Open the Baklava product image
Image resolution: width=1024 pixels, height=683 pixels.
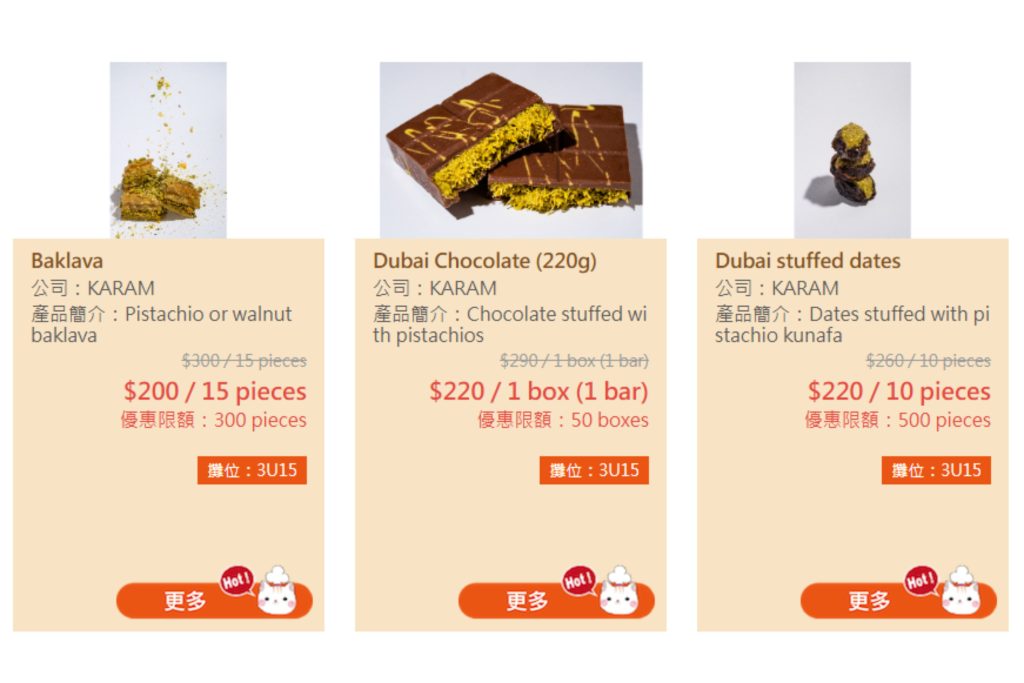tap(168, 150)
